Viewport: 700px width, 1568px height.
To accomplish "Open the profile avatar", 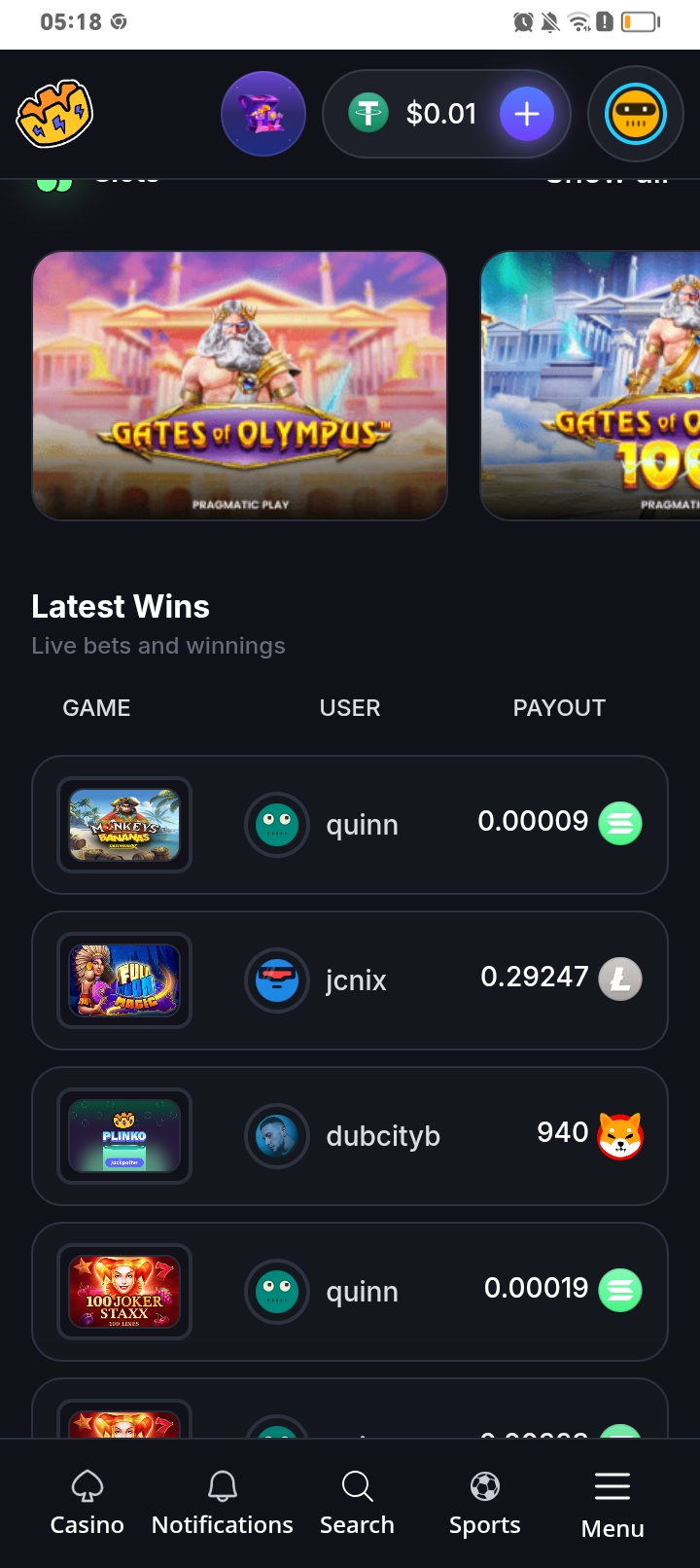I will [636, 114].
